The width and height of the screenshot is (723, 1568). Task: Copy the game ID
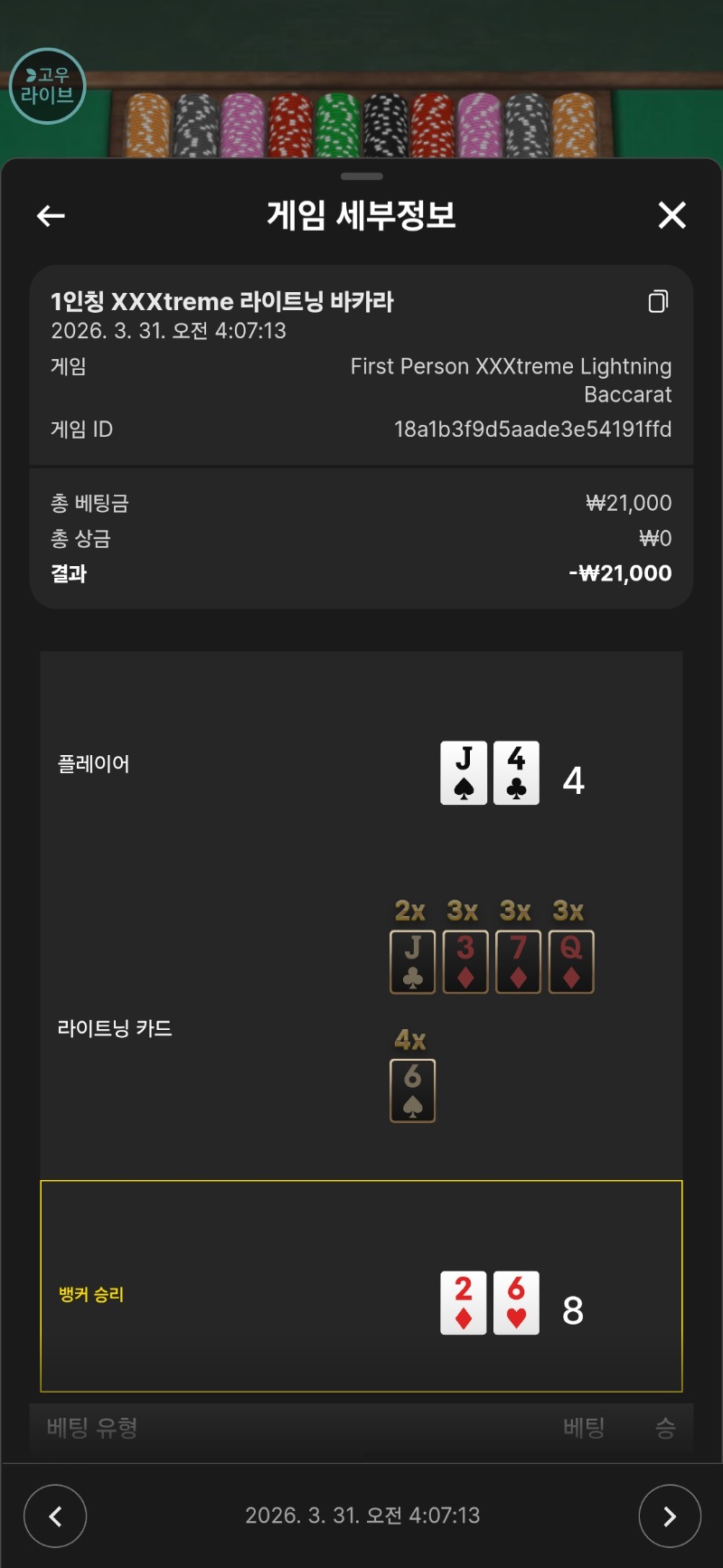tap(658, 301)
